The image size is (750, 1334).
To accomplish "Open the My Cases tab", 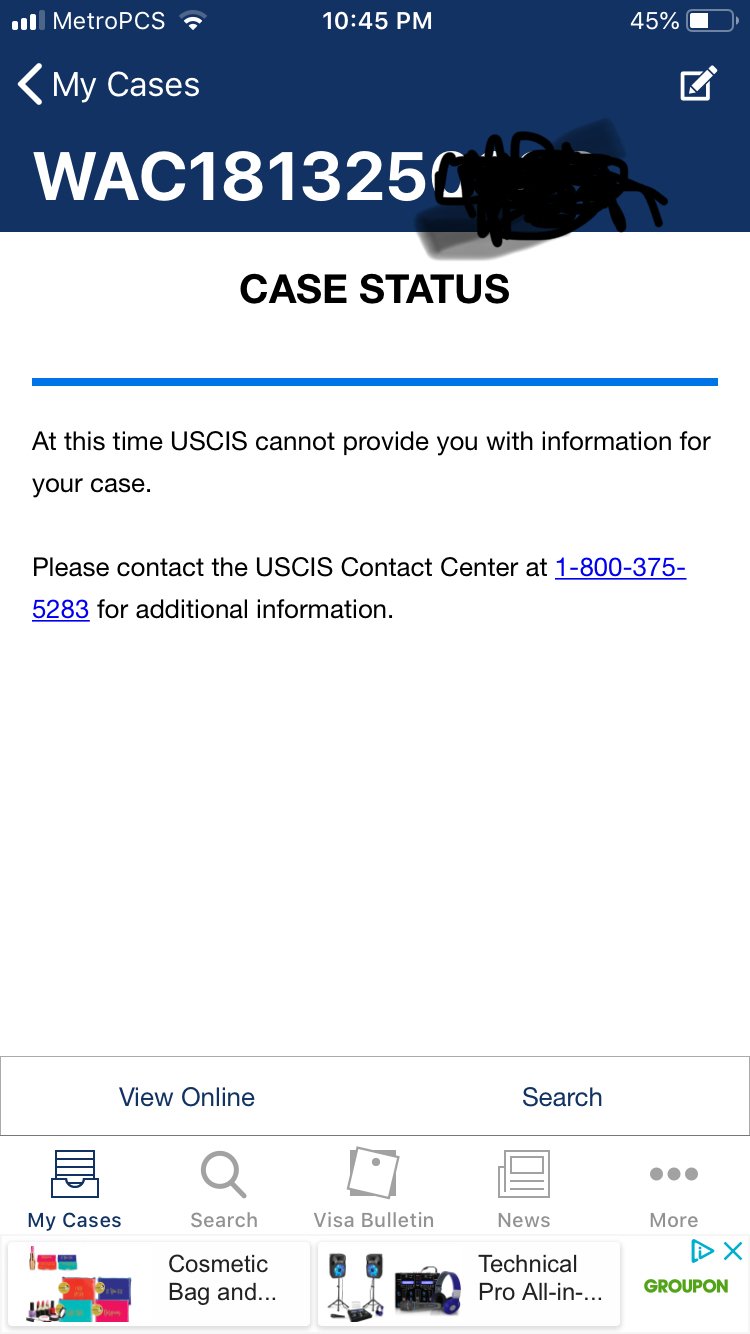I will point(75,1189).
